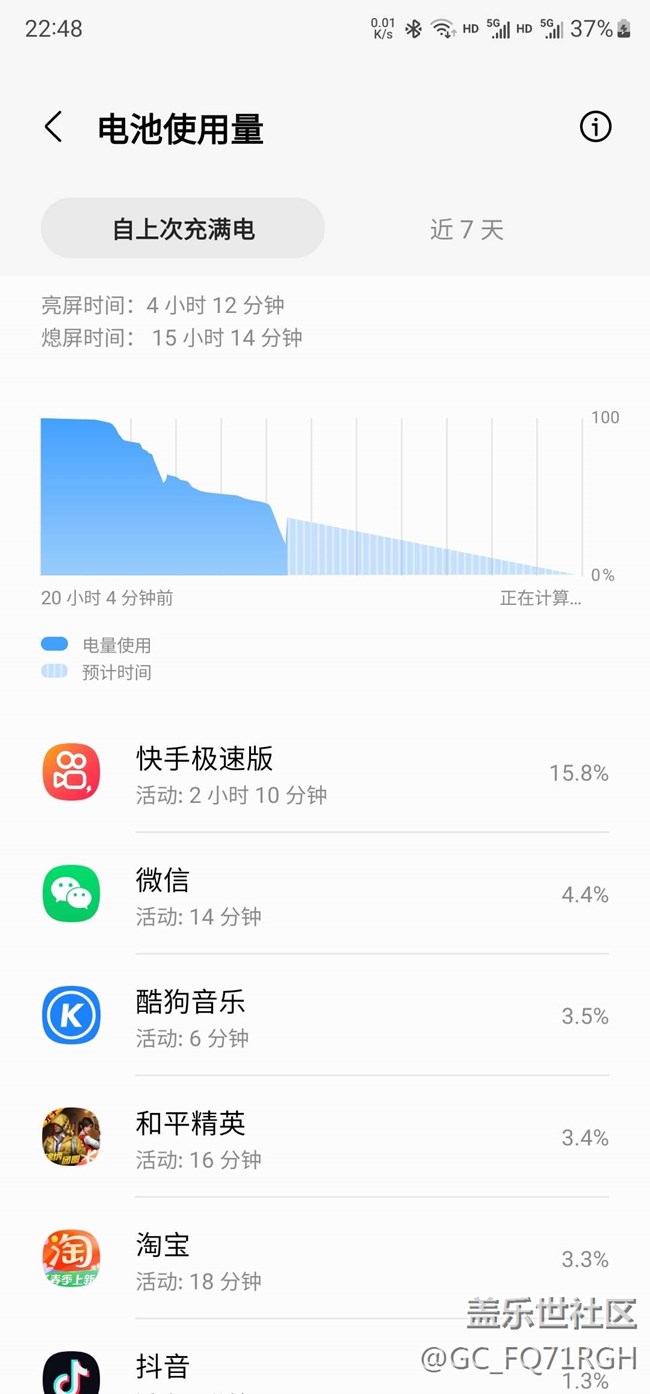View 微信 battery usage details
This screenshot has height=1394, width=650.
tap(325, 894)
